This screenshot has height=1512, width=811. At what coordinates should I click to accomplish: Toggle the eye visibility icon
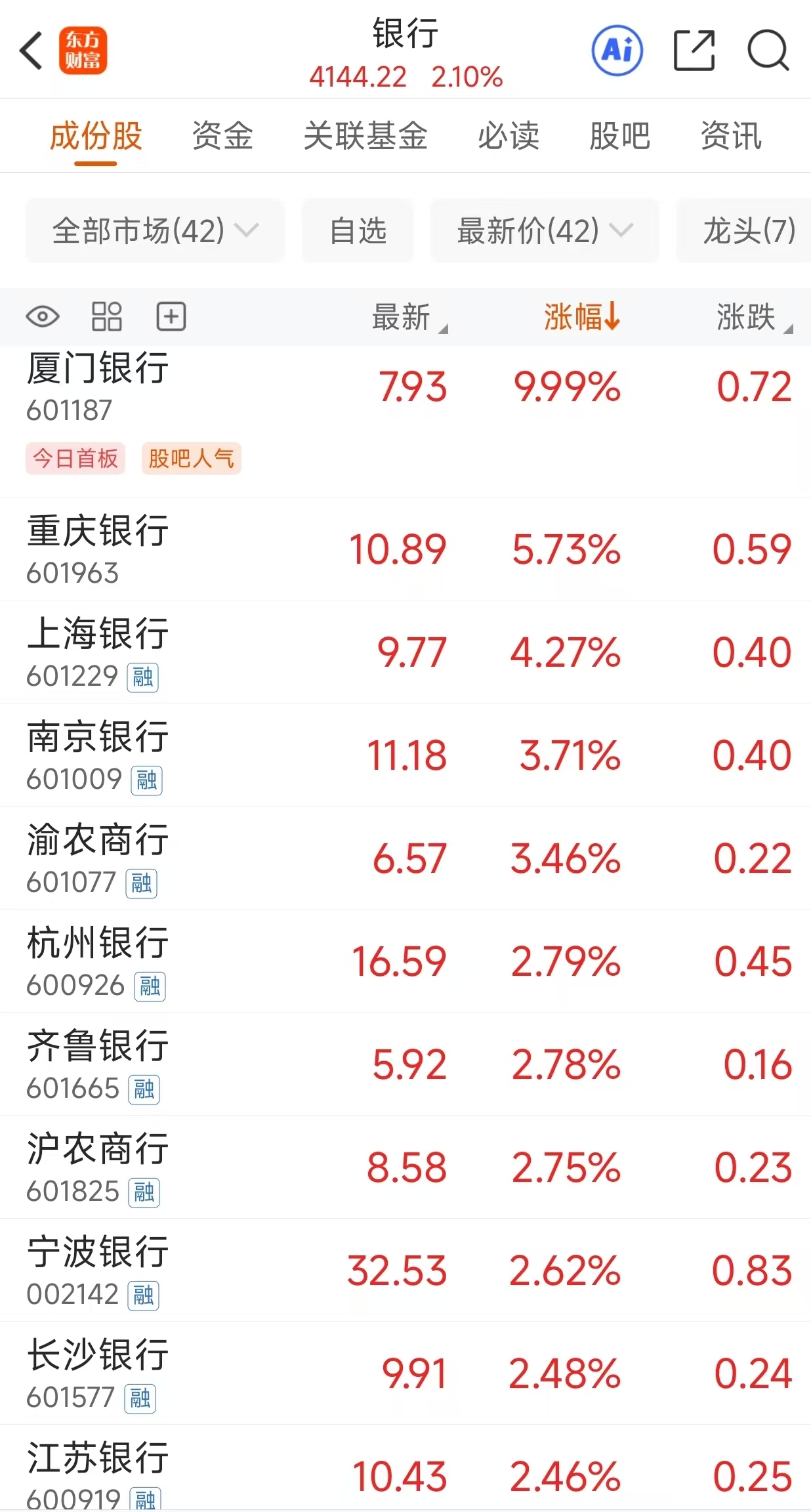pos(42,317)
